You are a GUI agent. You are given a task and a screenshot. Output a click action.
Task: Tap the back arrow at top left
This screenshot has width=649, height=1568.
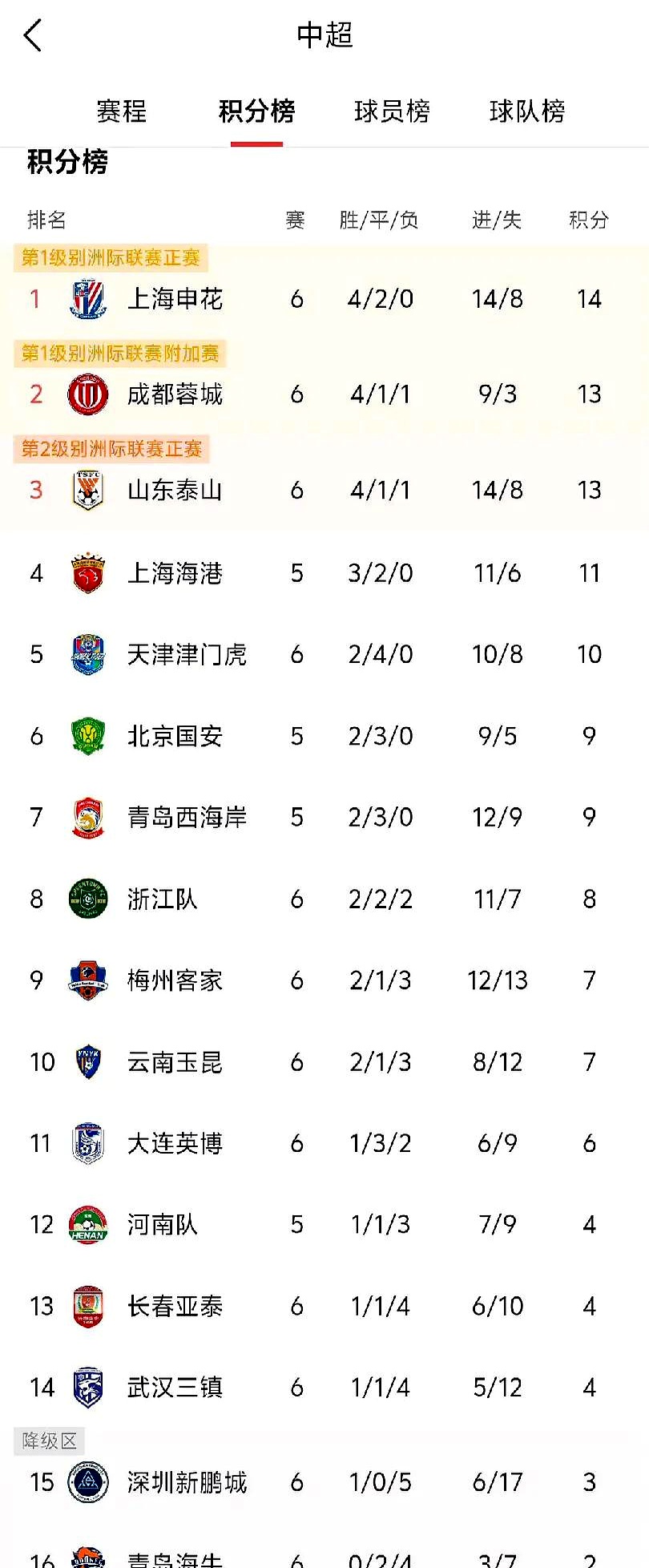coord(34,35)
